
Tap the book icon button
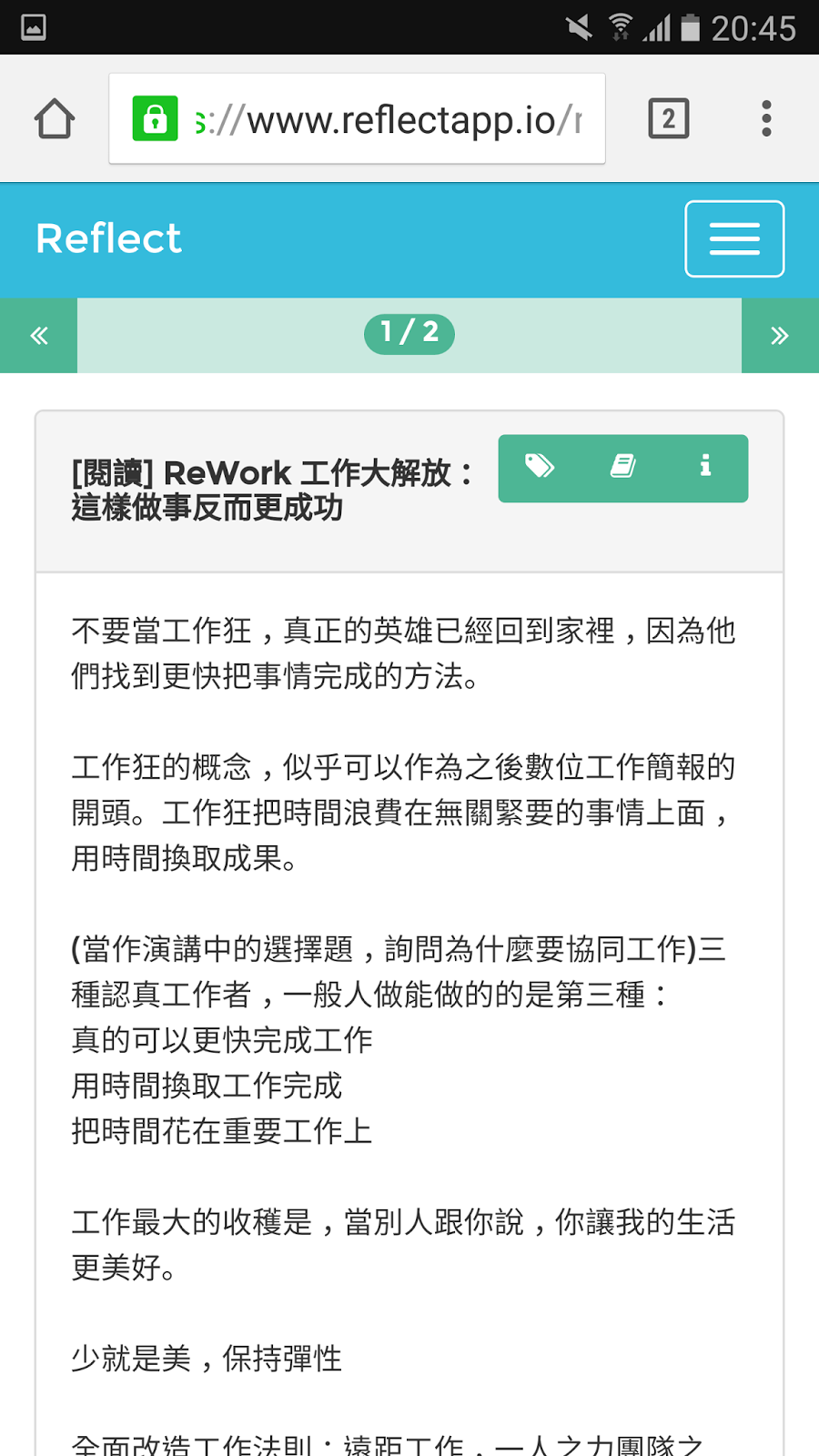click(x=623, y=468)
